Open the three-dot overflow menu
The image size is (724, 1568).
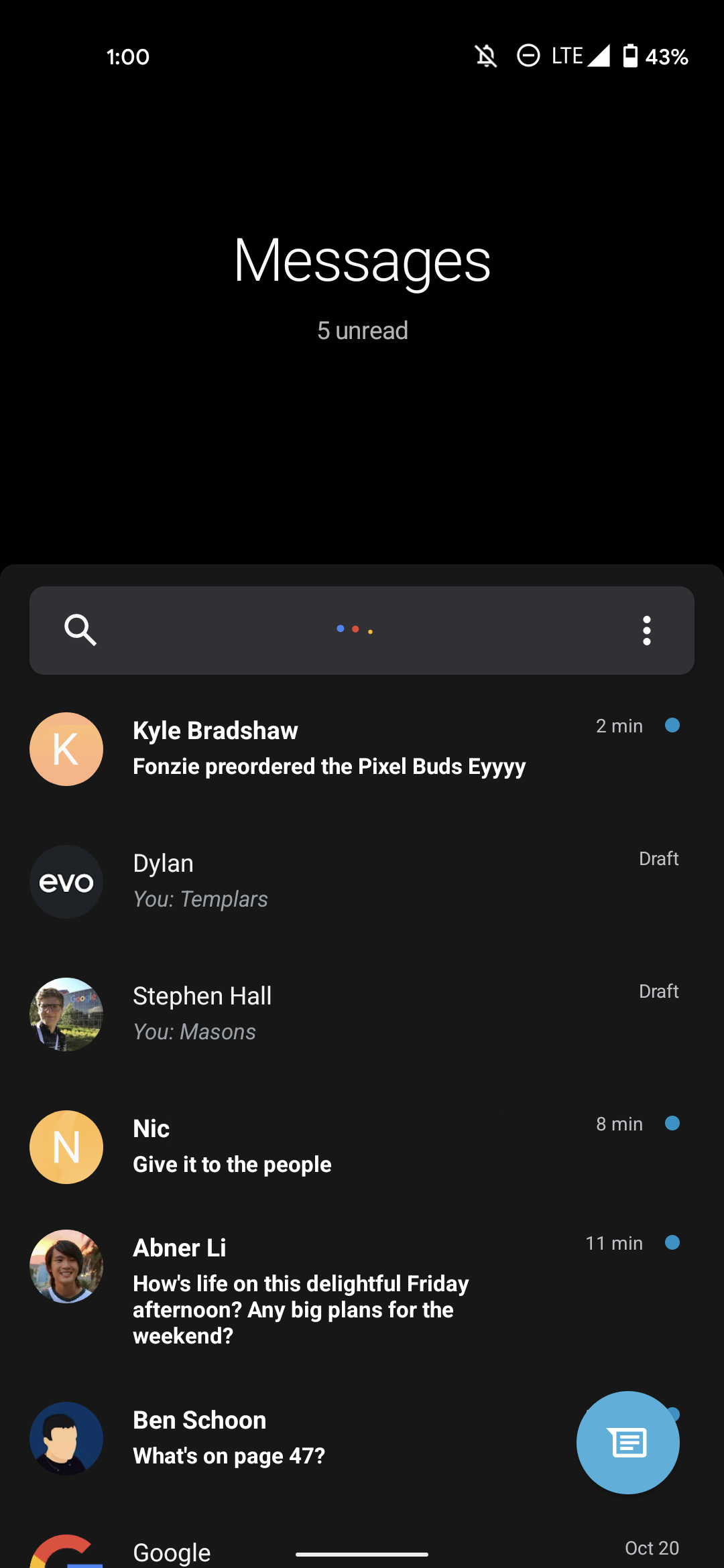pyautogui.click(x=646, y=630)
